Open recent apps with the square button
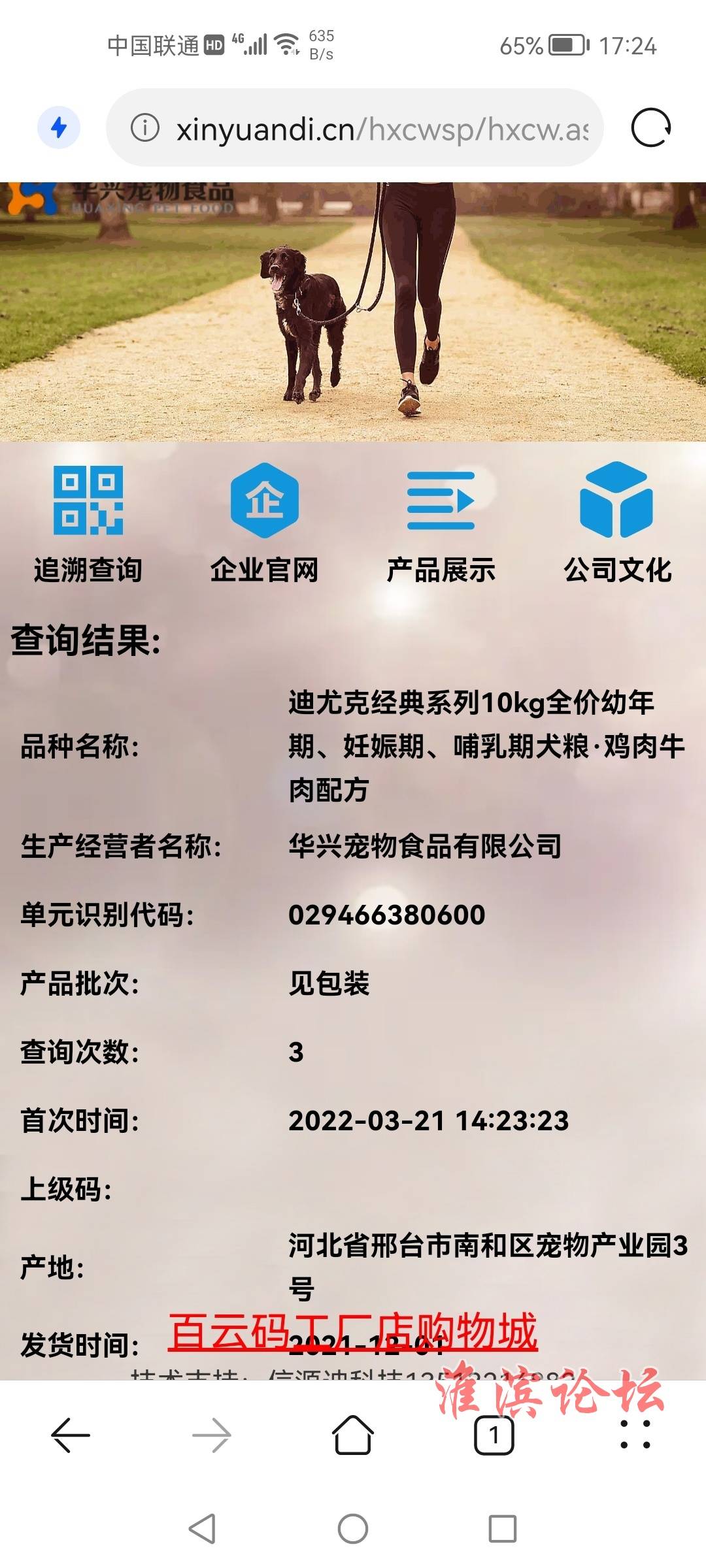 (x=503, y=1529)
